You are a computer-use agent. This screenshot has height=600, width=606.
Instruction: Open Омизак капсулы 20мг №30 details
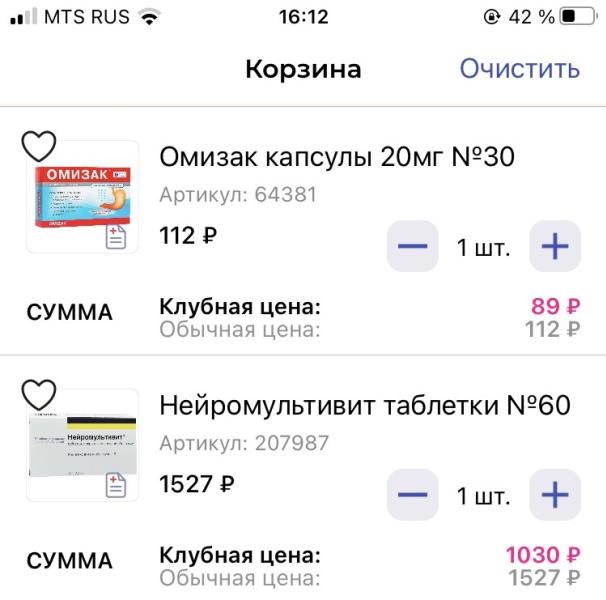click(x=338, y=158)
